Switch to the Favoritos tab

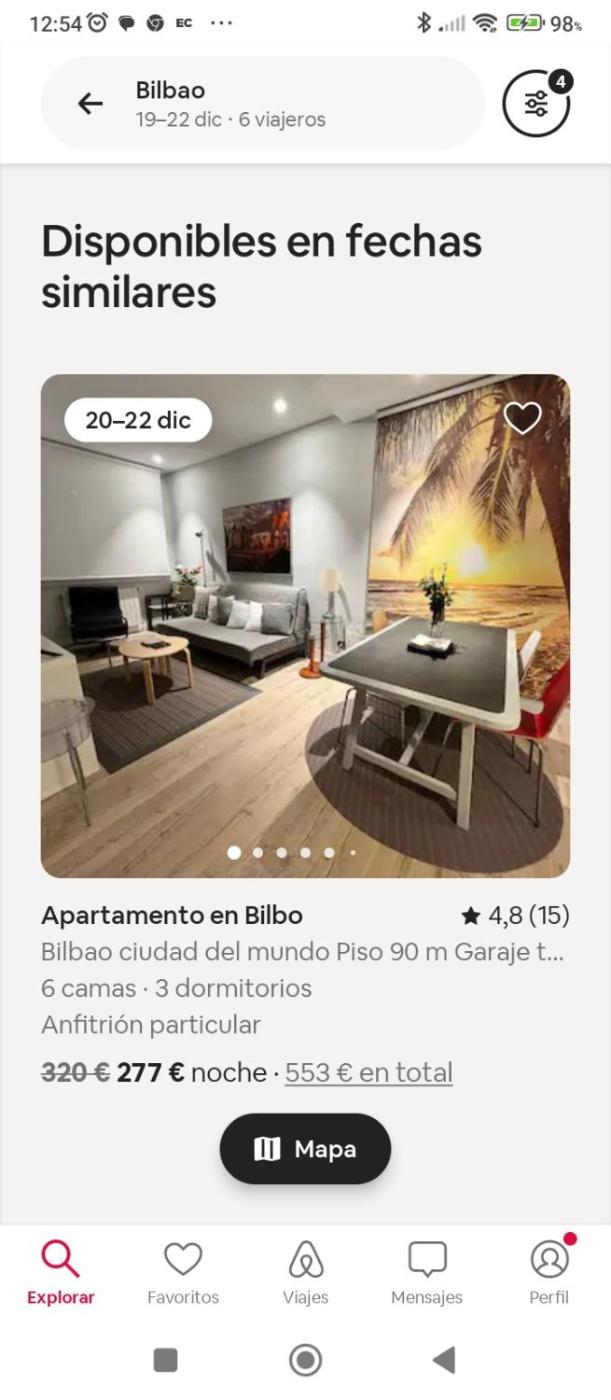[x=183, y=1272]
